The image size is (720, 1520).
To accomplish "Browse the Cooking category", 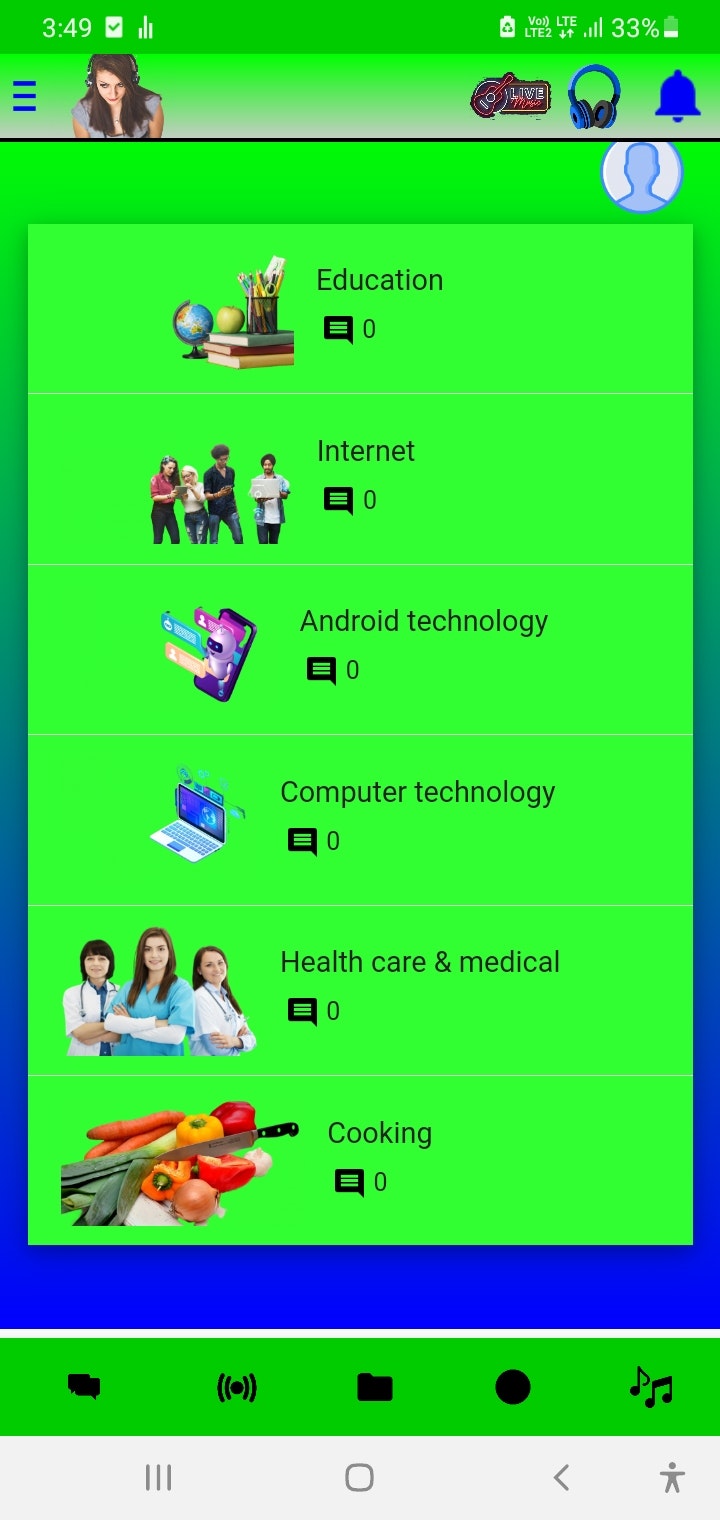I will tap(360, 1161).
